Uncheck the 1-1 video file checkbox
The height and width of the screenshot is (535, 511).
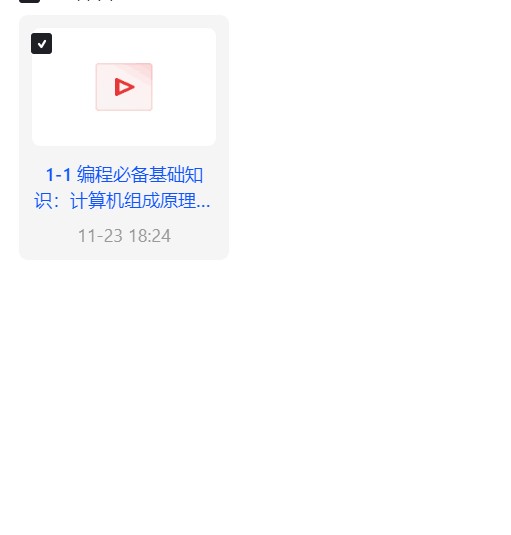[x=41, y=43]
